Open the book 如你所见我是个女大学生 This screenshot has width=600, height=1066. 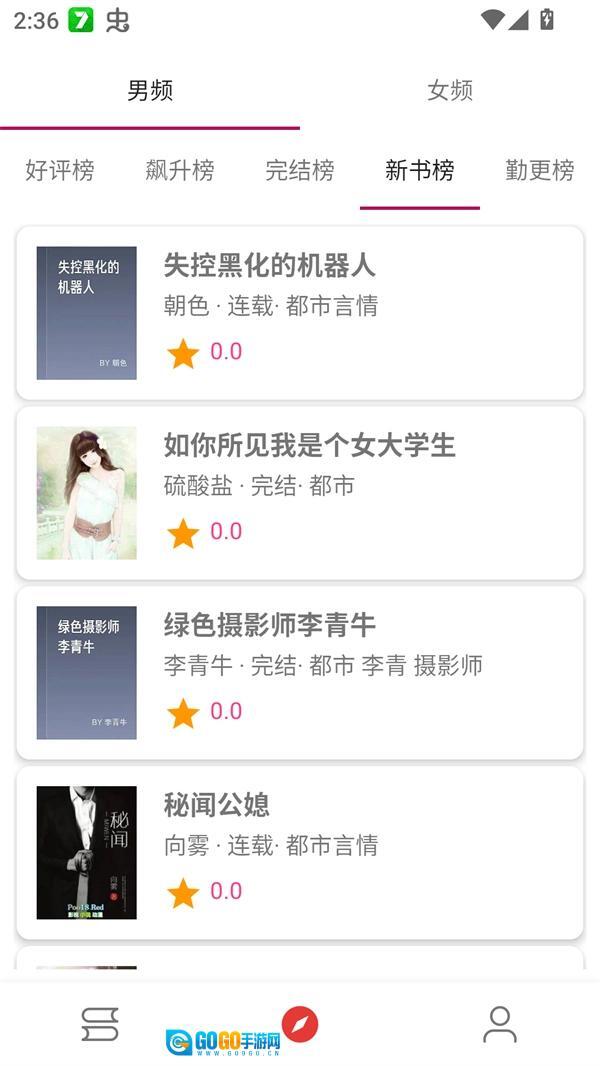point(300,493)
